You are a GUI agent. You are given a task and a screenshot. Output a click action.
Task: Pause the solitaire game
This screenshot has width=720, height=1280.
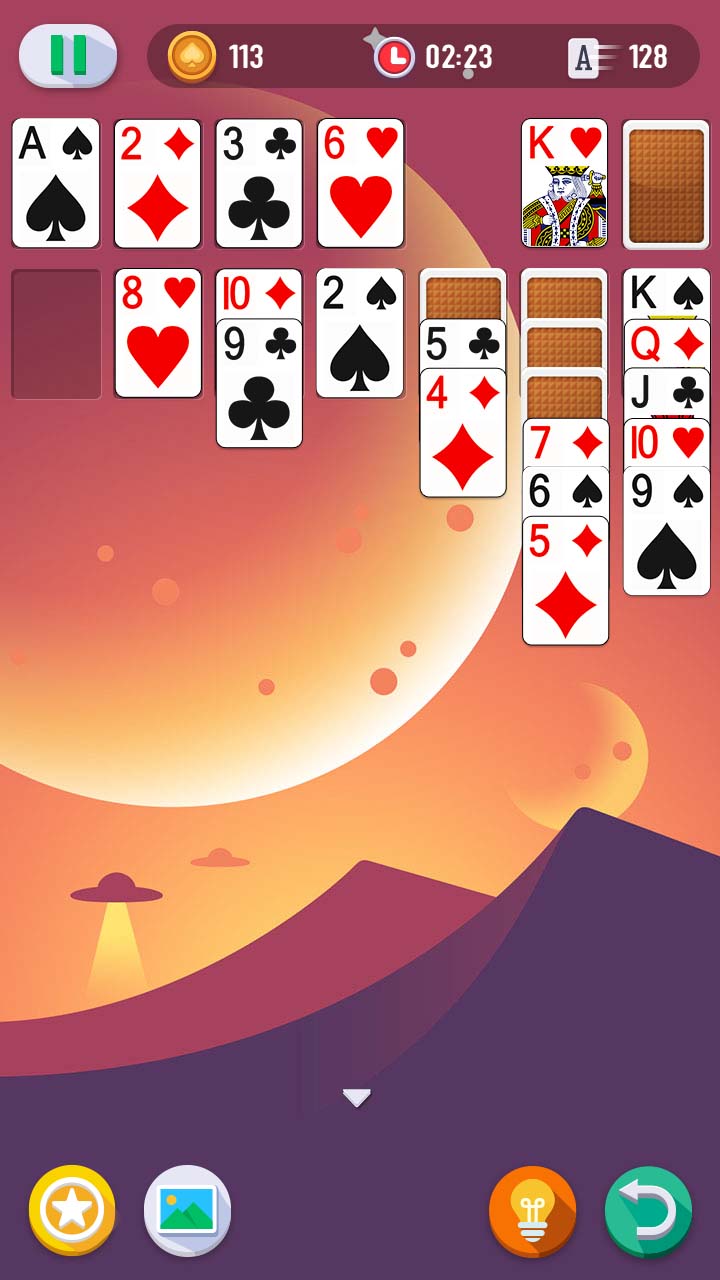68,55
